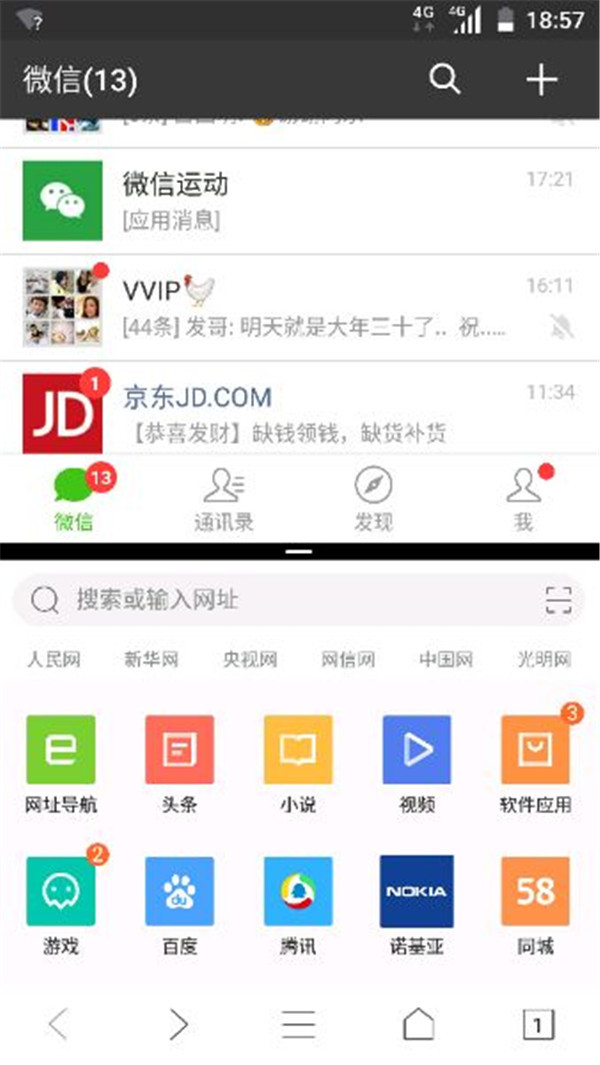Tap the browser search or URL field

coord(280,600)
